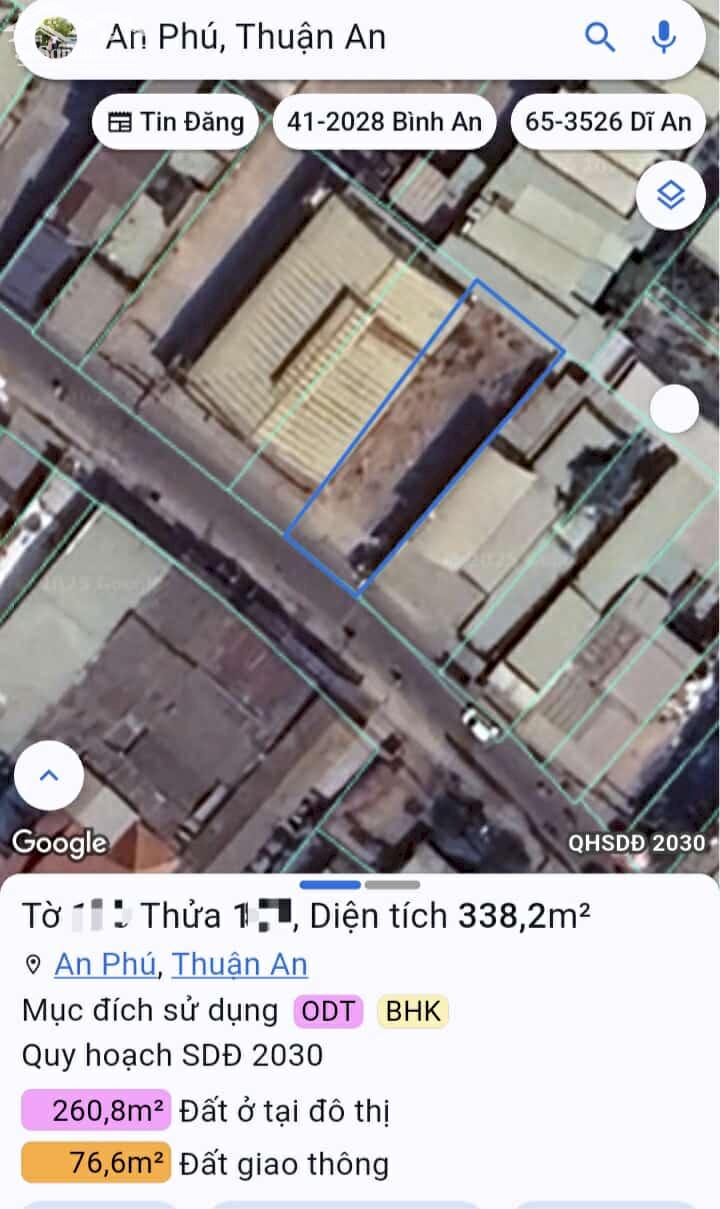Image resolution: width=720 pixels, height=1209 pixels.
Task: Click the calendar icon on Tin Đăng button
Action: [x=121, y=121]
